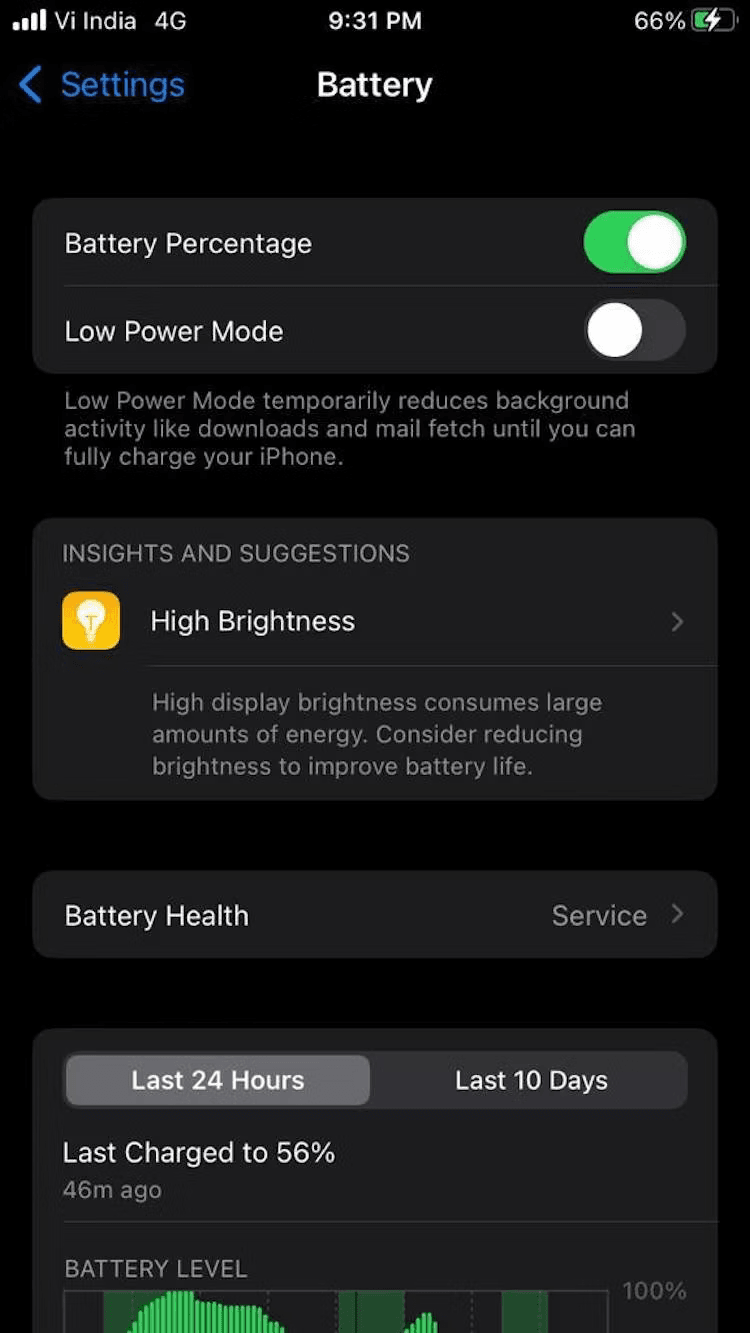
Task: Open the High Brightness suggestion
Action: tap(375, 621)
